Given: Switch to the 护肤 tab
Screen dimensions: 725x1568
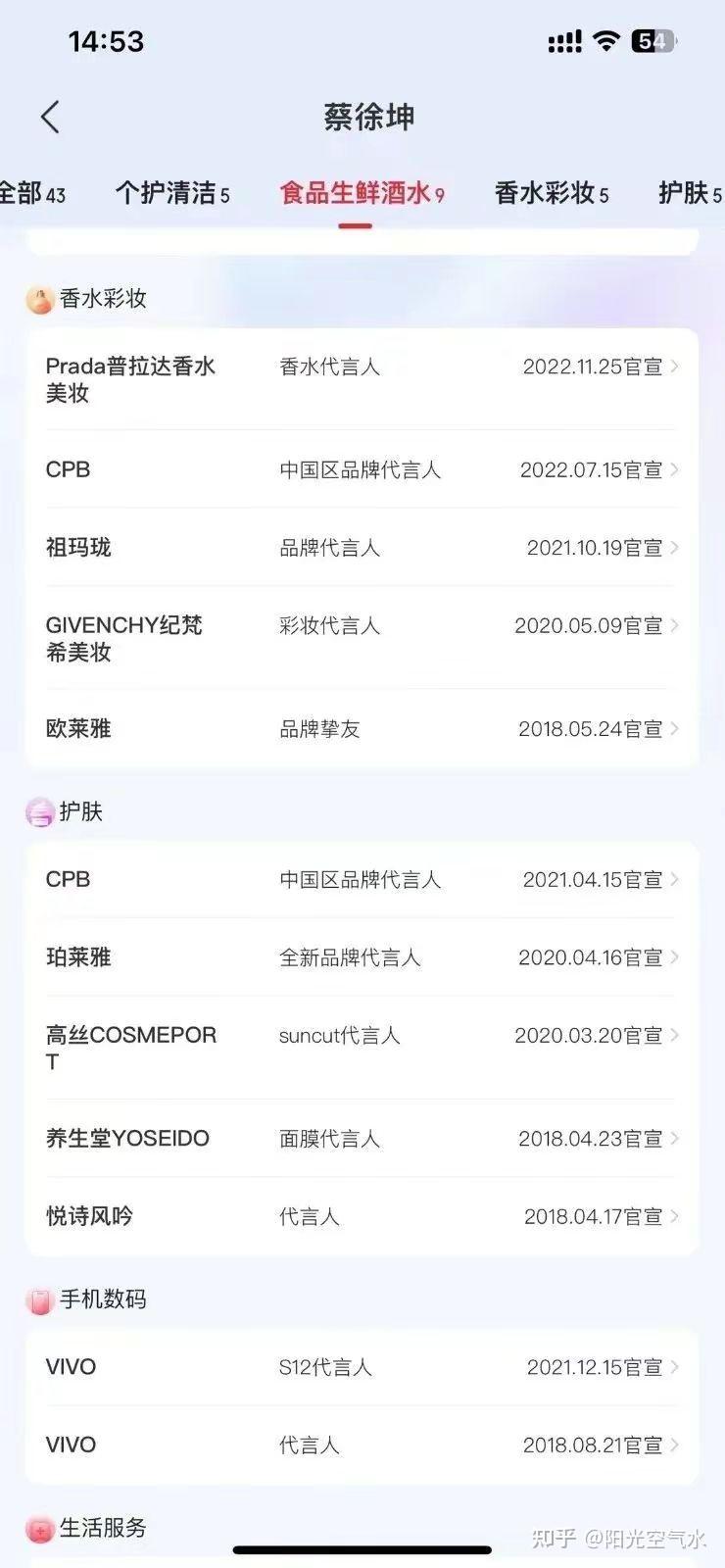Looking at the screenshot, I should tap(689, 193).
